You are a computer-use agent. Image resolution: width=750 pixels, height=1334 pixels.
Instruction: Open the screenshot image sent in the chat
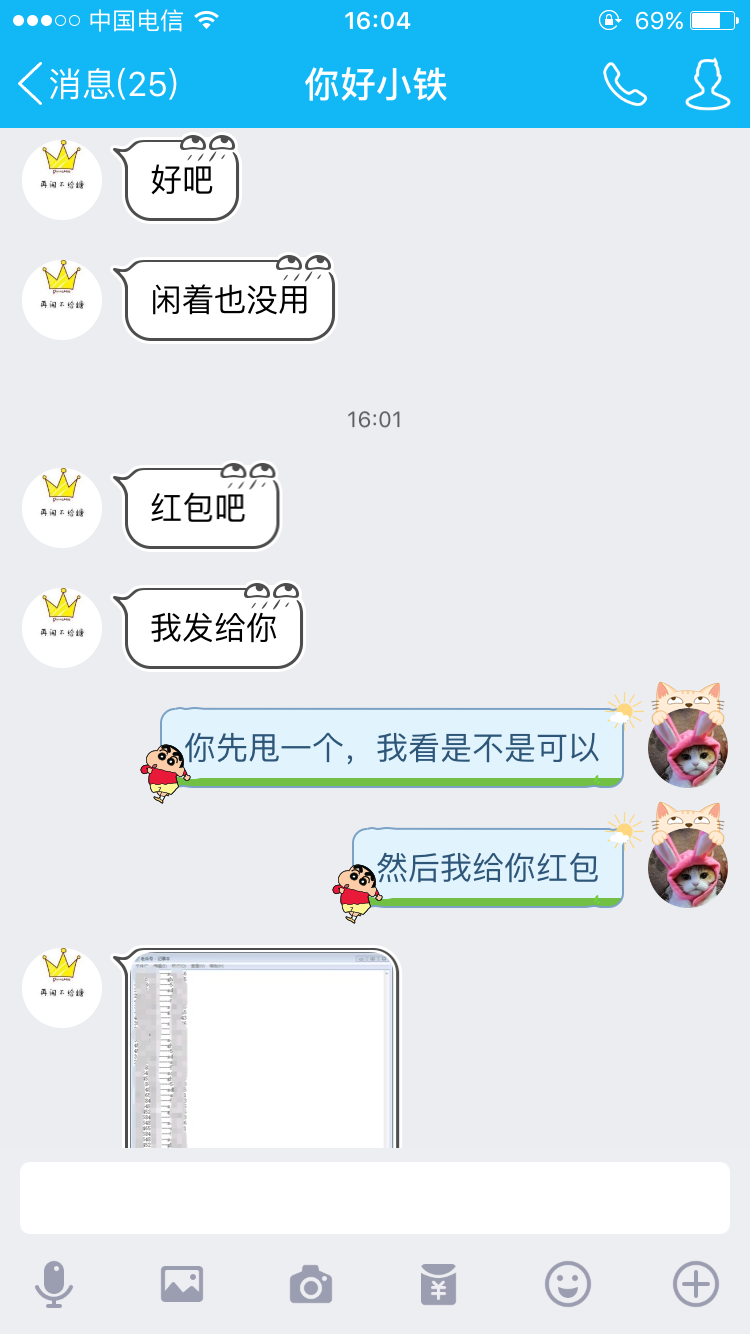tap(261, 1049)
